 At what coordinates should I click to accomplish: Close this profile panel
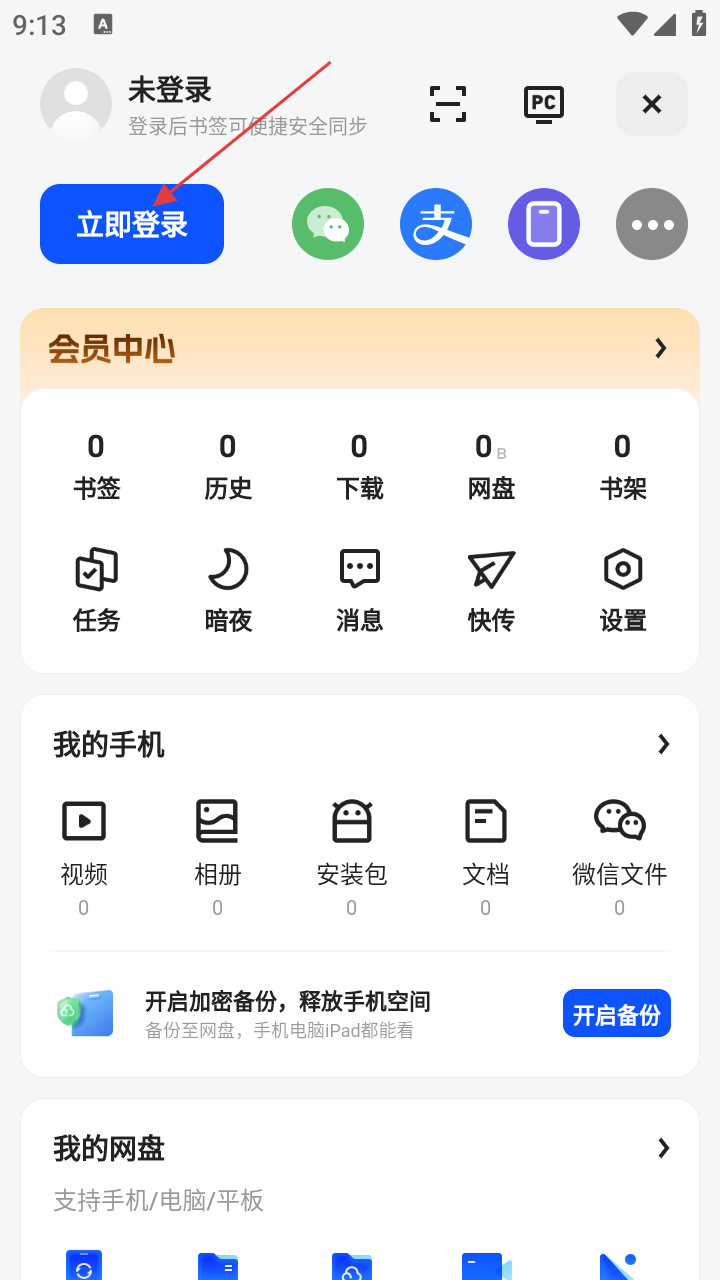pos(652,104)
